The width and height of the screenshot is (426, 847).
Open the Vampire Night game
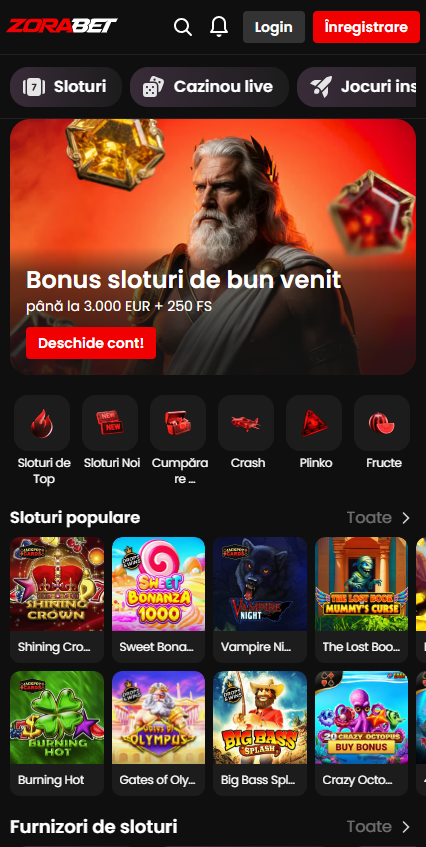click(260, 600)
